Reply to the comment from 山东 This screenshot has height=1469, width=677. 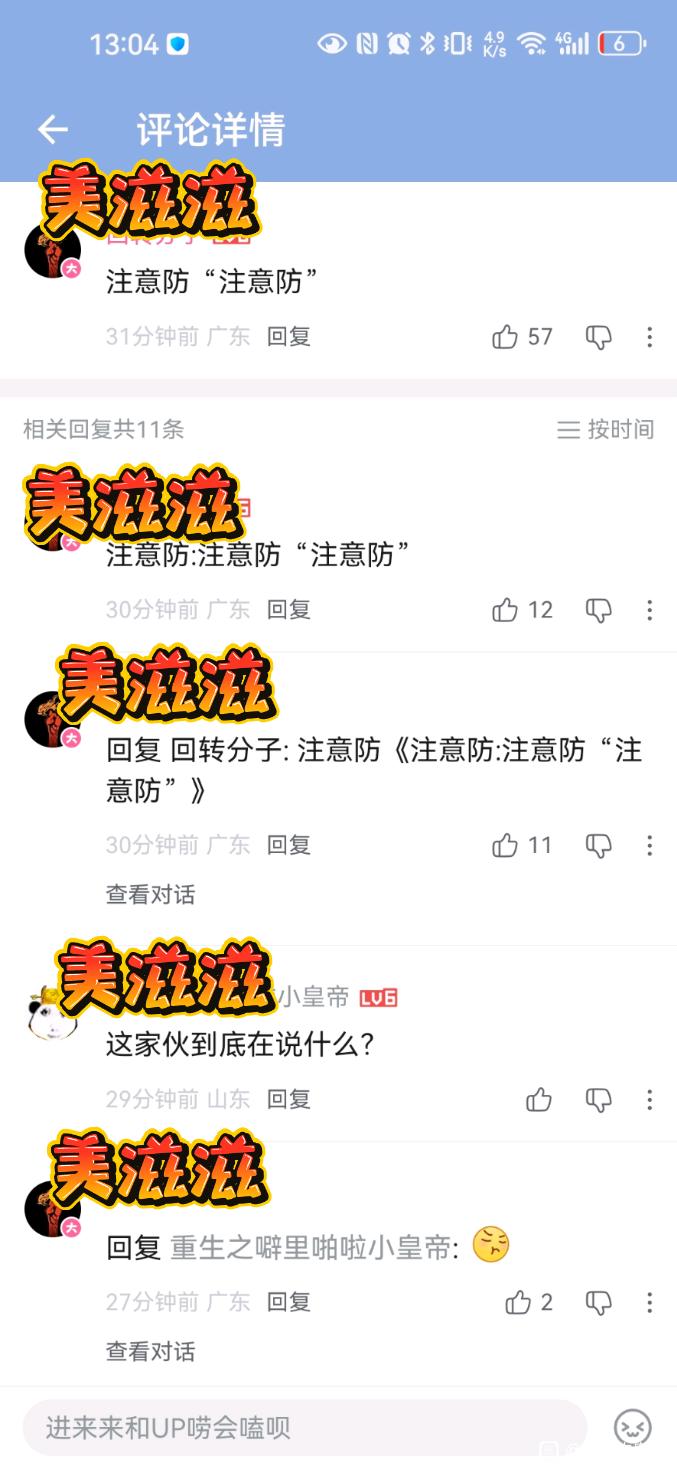288,1100
